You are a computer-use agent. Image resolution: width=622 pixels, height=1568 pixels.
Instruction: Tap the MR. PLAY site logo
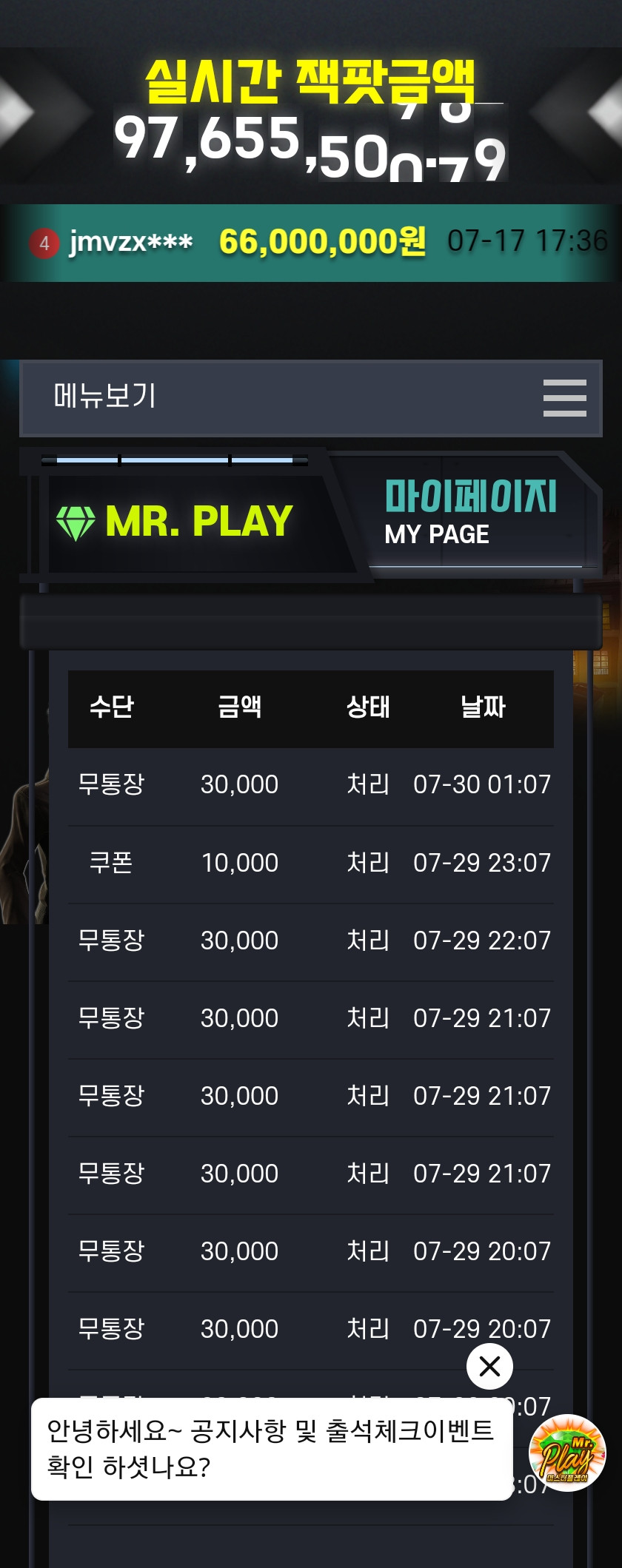pos(175,521)
